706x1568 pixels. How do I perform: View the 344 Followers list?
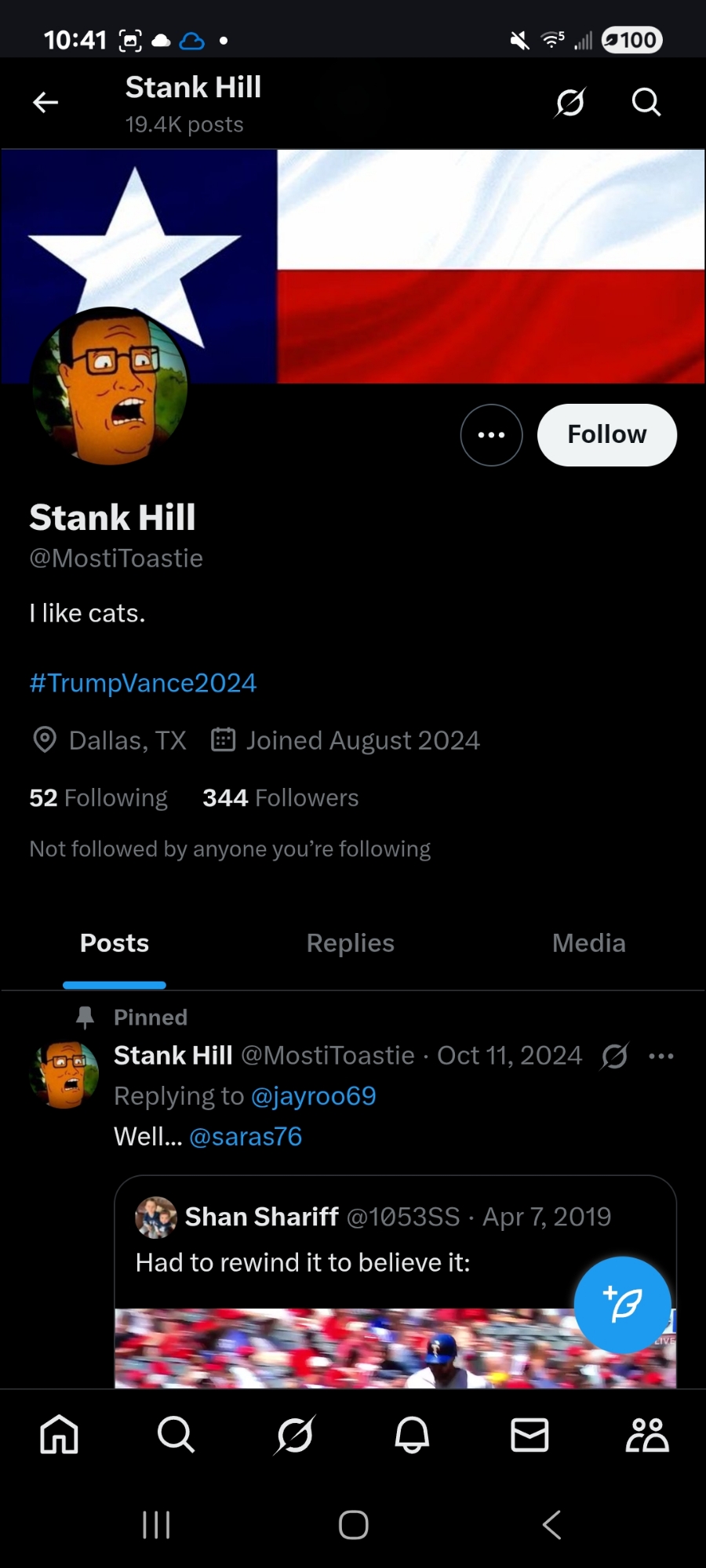[280, 798]
